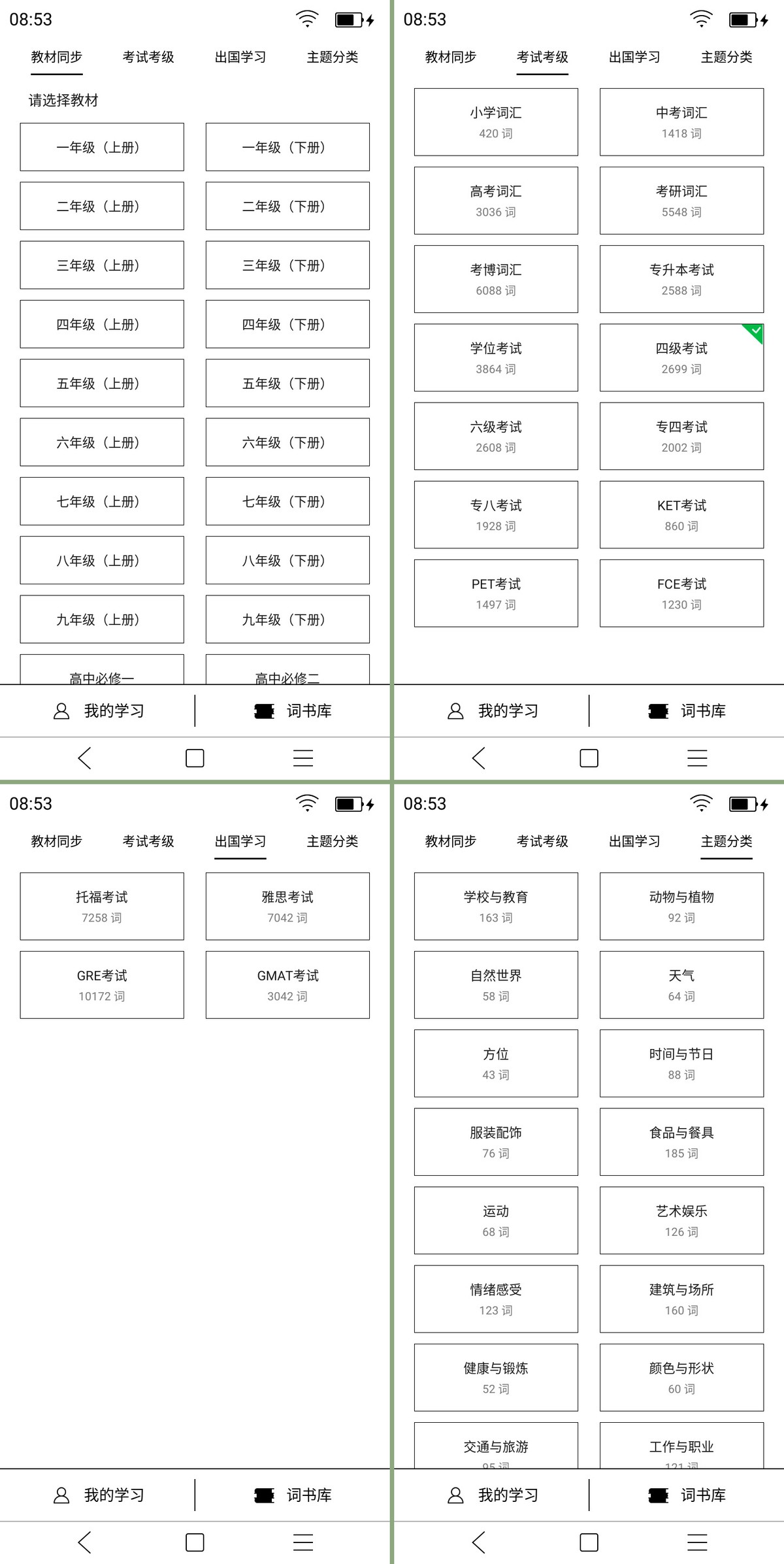The height and width of the screenshot is (1564, 784).
Task: Open the 一年级（上册）textbook
Action: 102,146
